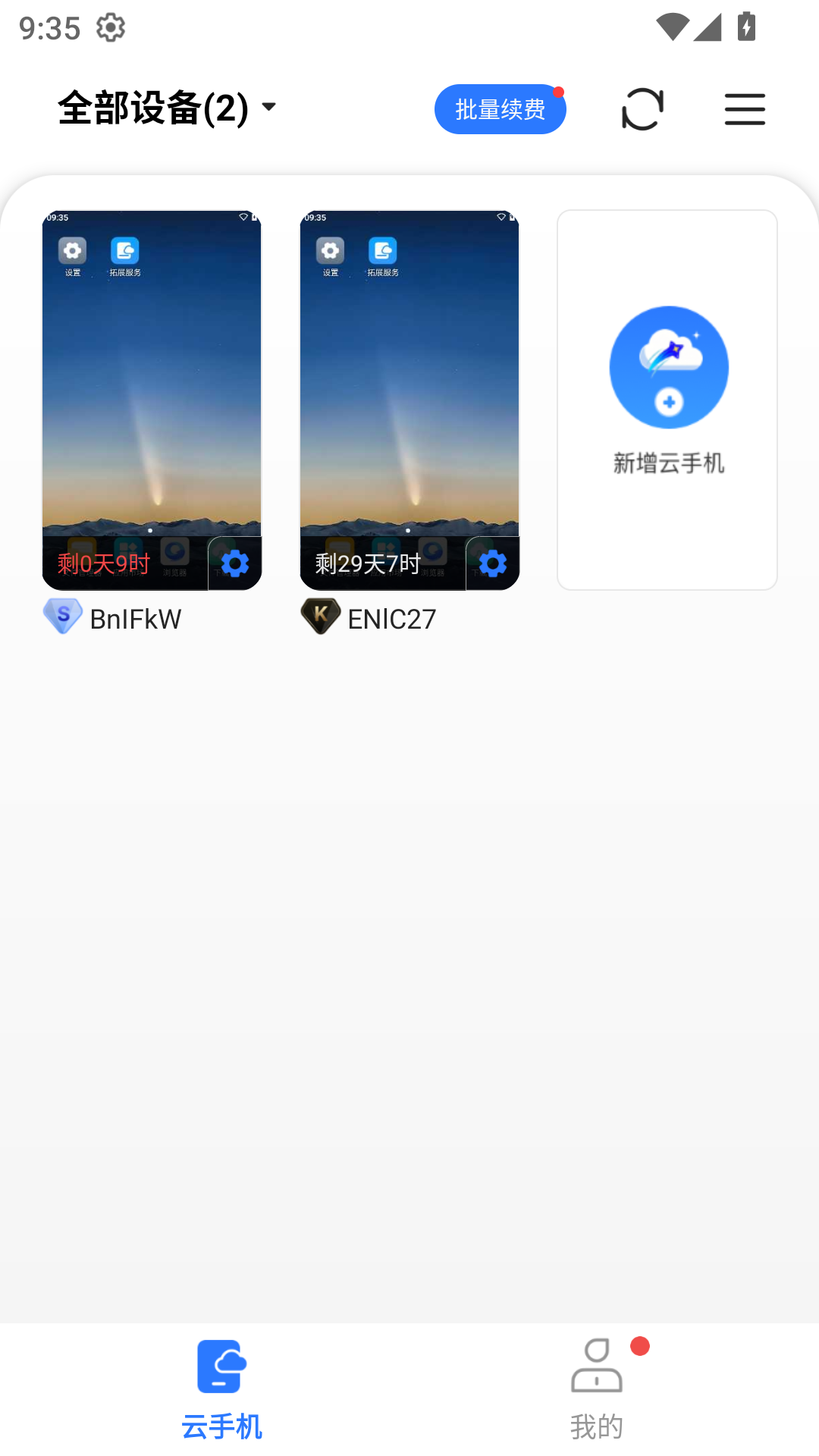The width and height of the screenshot is (819, 1456).
Task: Click the refresh devices icon
Action: pos(642,108)
